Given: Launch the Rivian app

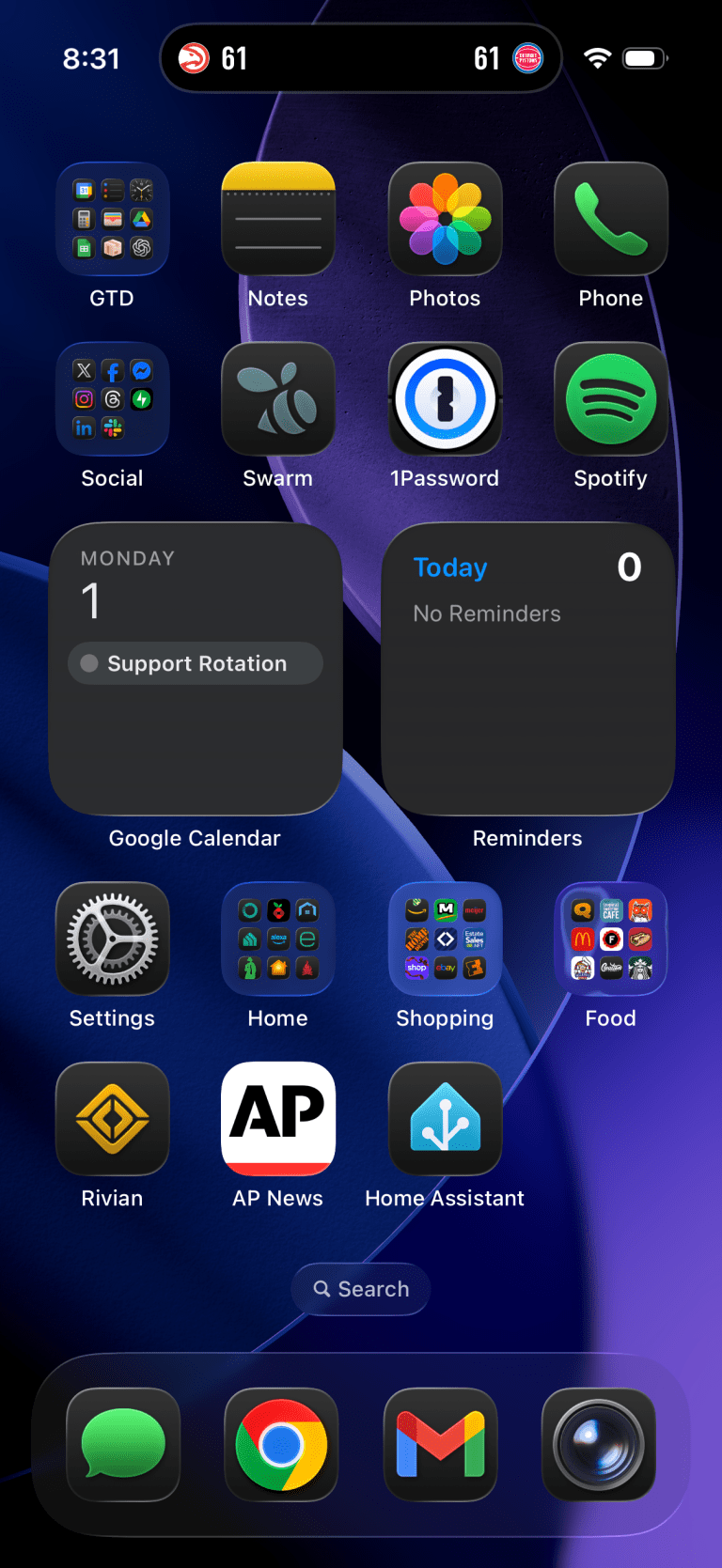Looking at the screenshot, I should click(112, 1118).
